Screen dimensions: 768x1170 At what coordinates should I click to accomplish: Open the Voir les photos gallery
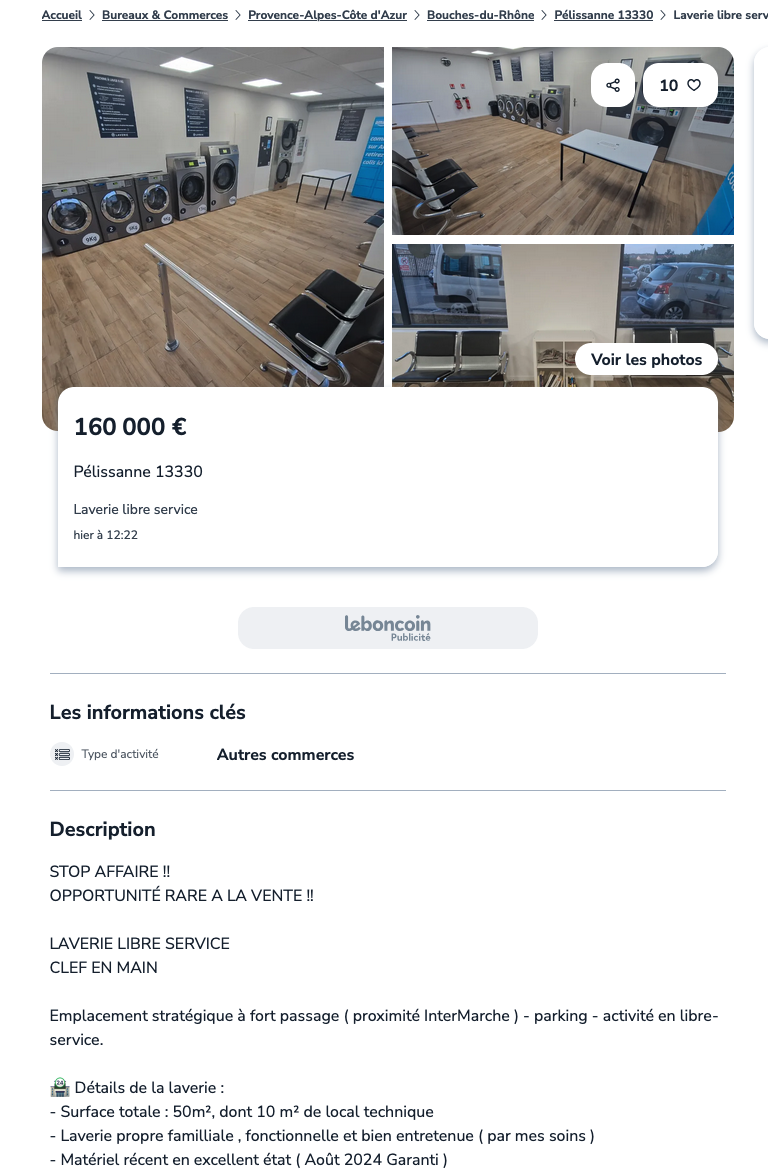point(646,360)
